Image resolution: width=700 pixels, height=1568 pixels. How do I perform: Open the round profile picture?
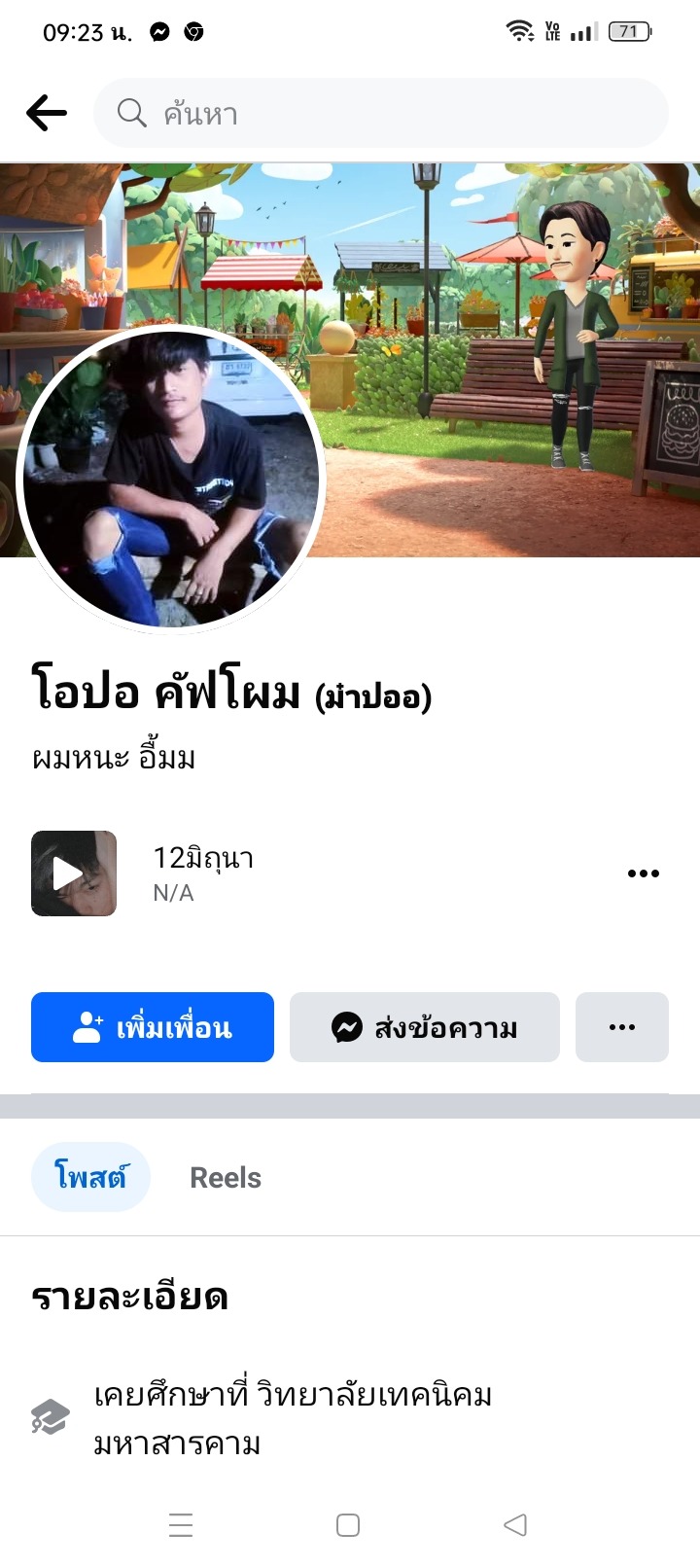(x=171, y=479)
